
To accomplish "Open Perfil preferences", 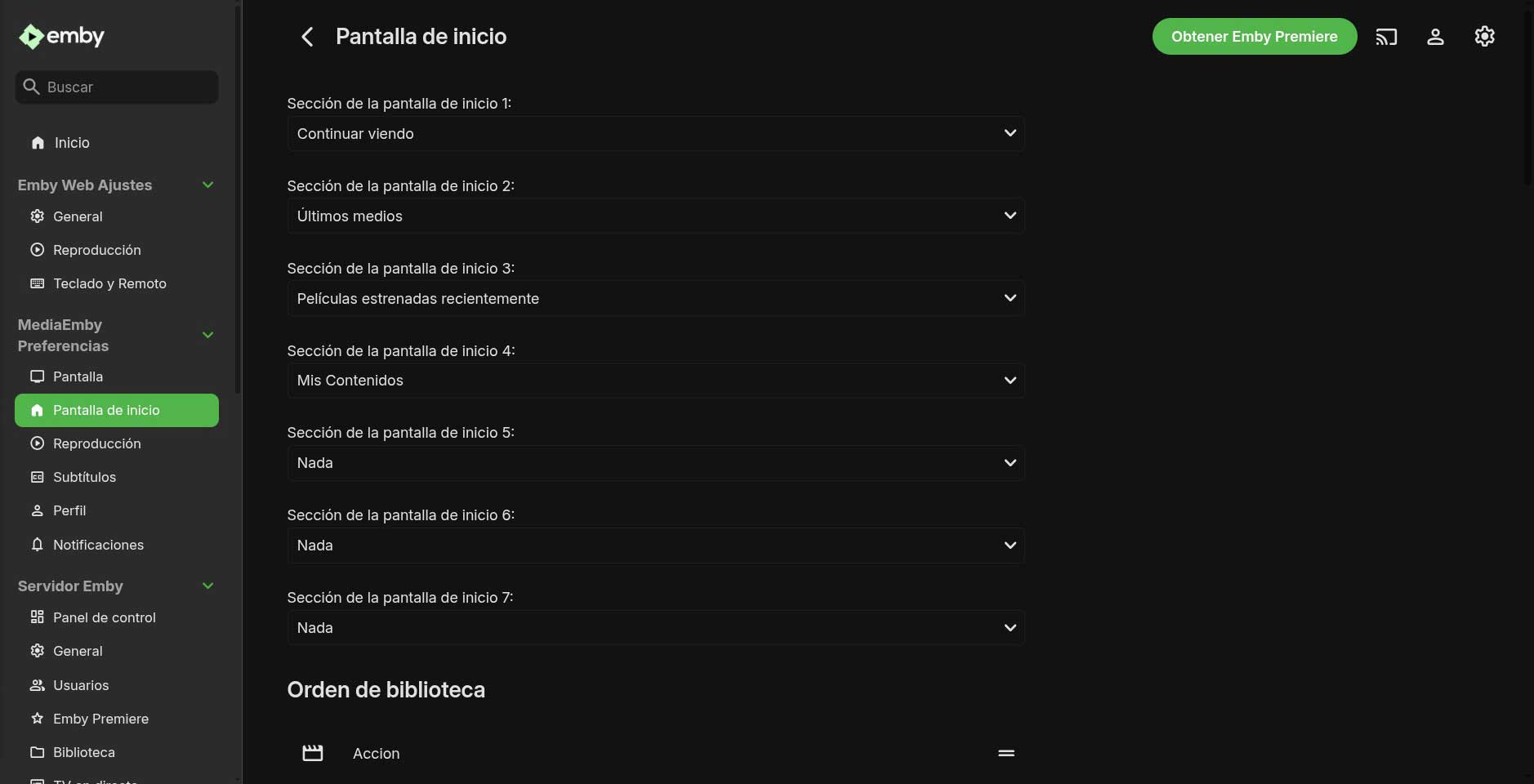I will pos(69,510).
